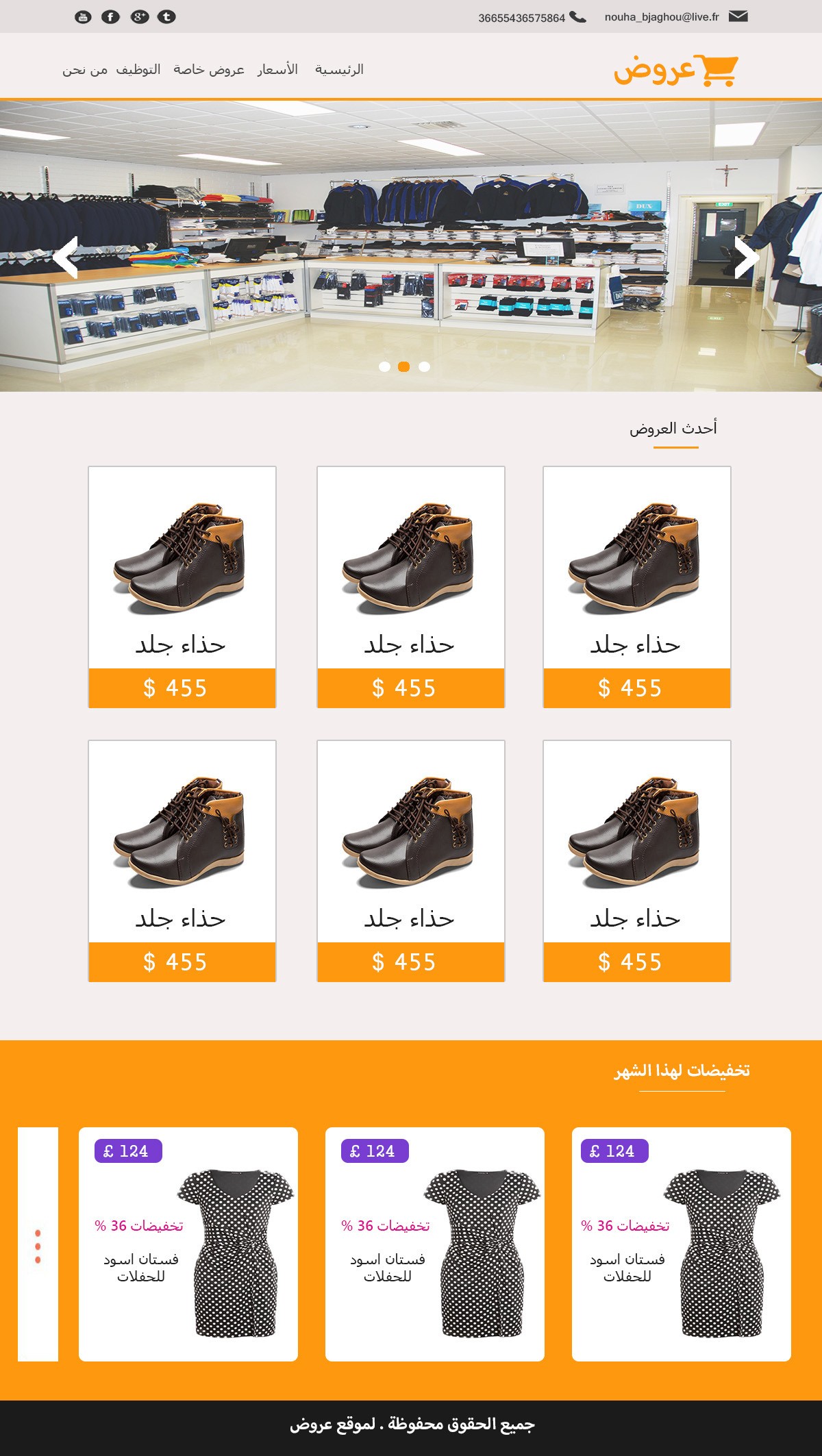Open the من نحن page
Viewport: 822px width, 1456px height.
[x=85, y=69]
